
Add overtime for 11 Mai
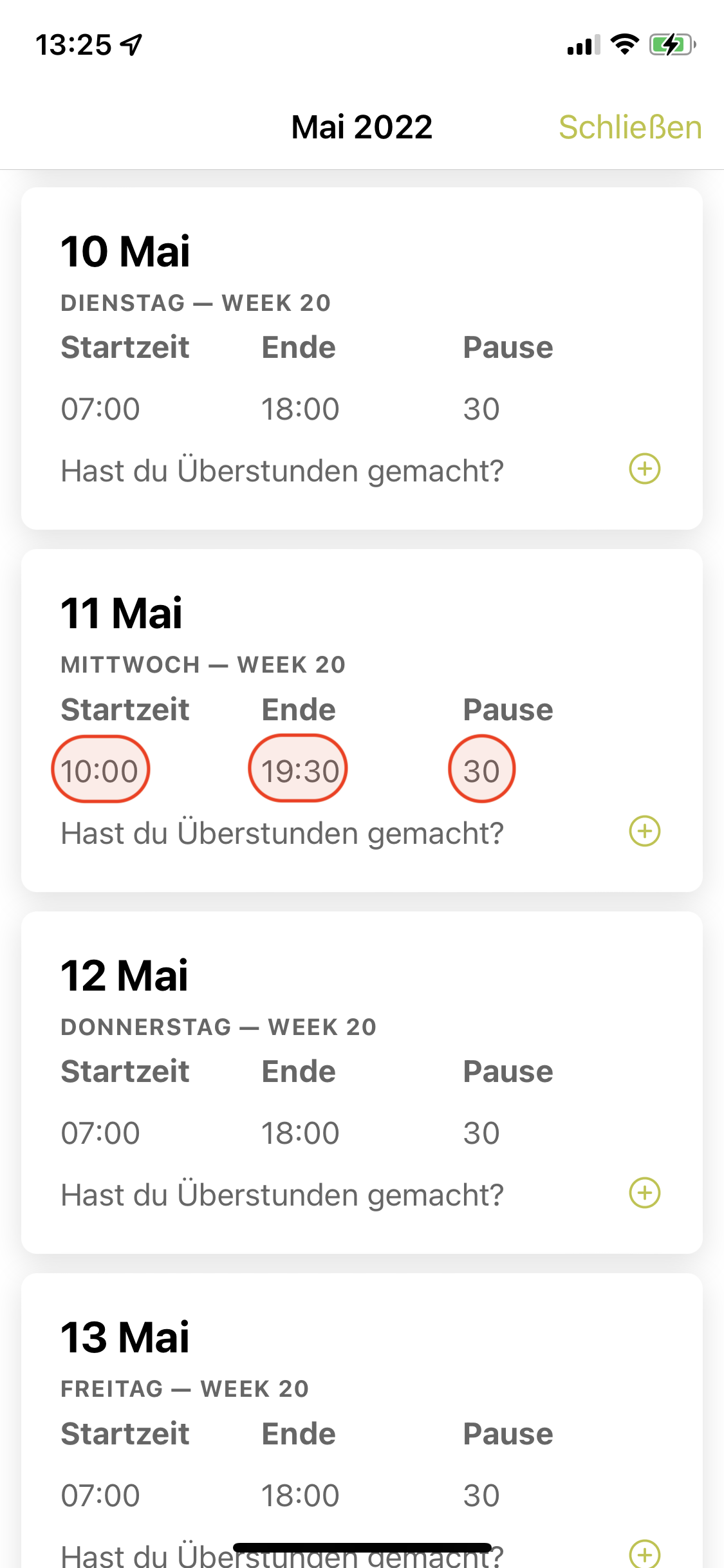[x=644, y=831]
